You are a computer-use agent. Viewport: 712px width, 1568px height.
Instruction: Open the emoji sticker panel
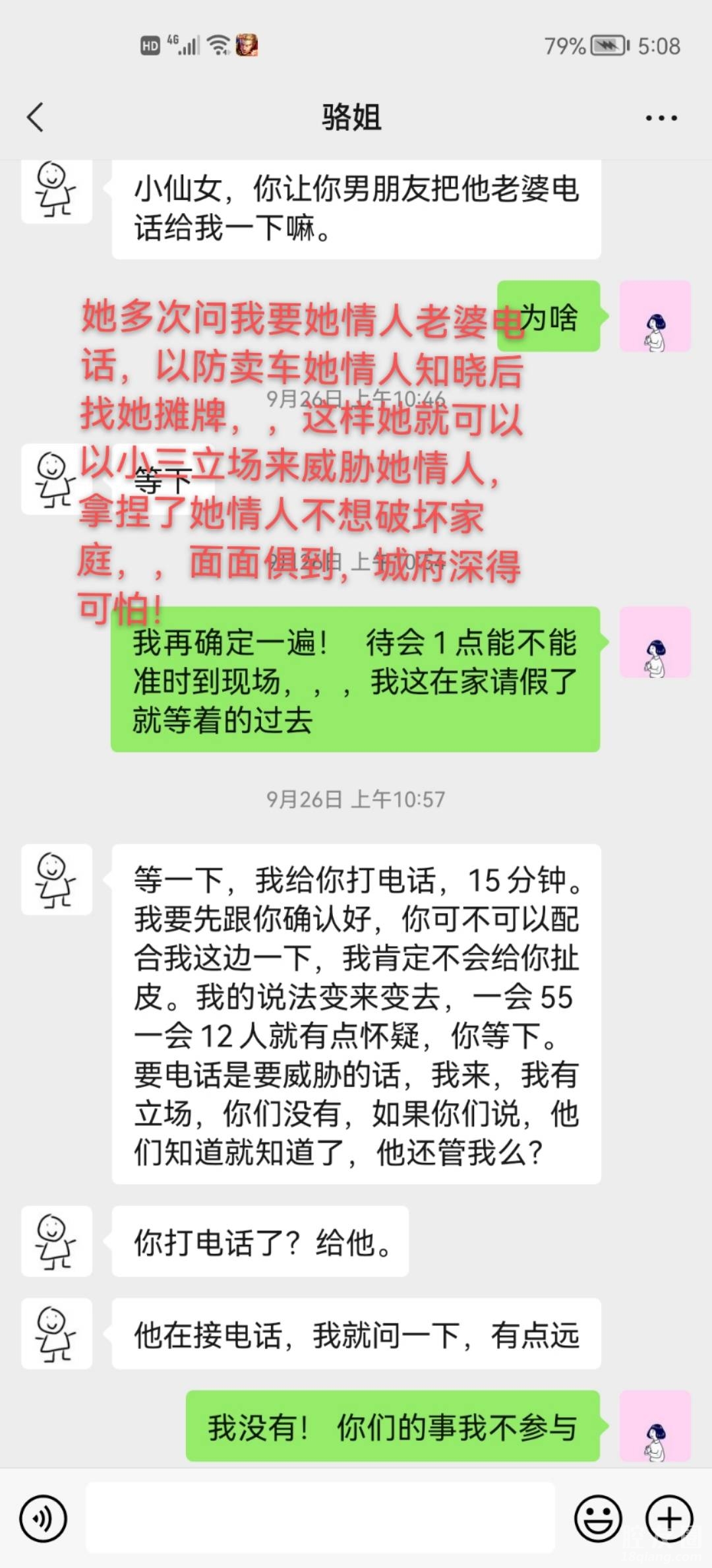point(598,1519)
